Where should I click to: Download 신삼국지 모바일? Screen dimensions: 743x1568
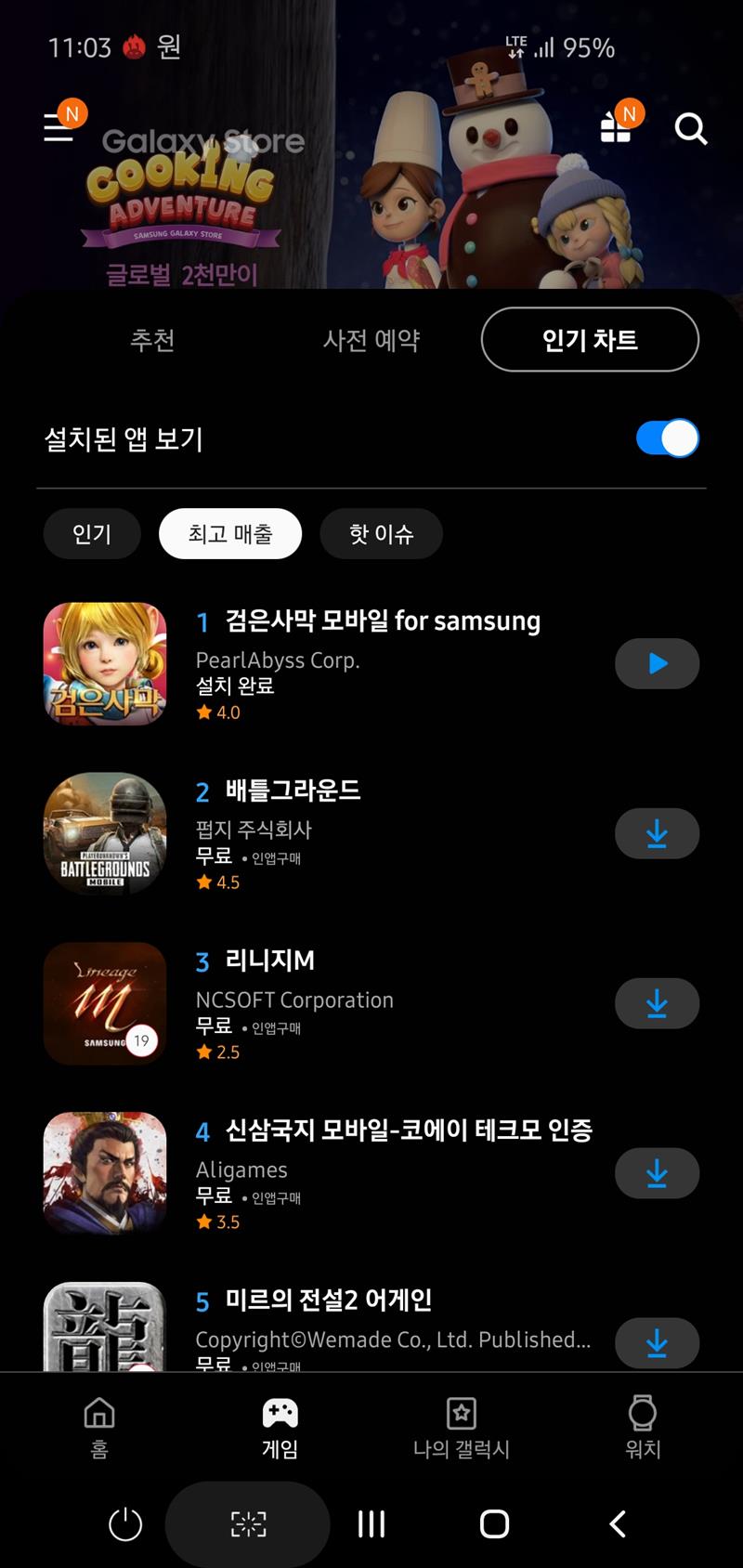click(657, 1173)
